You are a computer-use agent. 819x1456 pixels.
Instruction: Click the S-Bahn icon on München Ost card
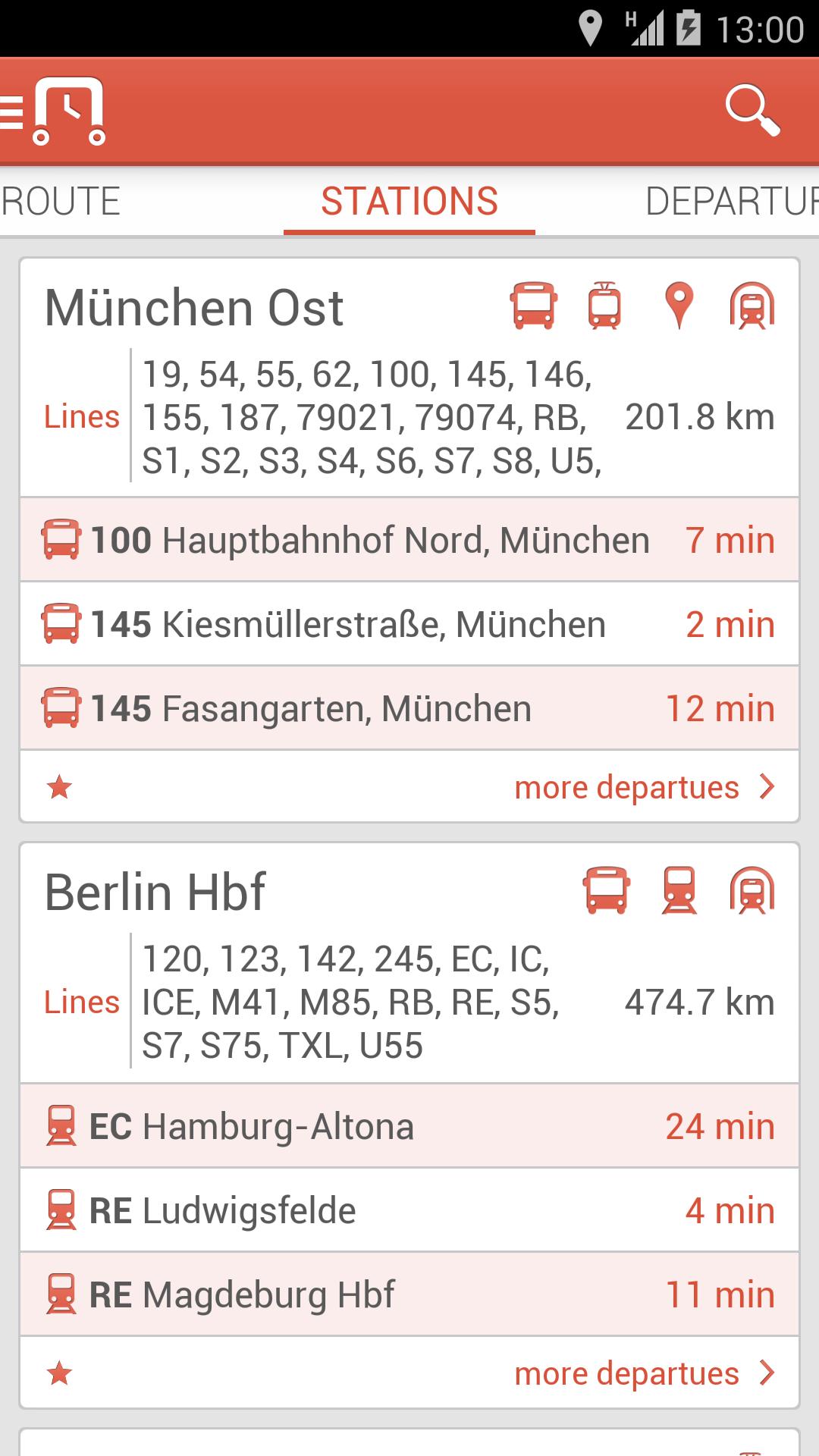(750, 305)
